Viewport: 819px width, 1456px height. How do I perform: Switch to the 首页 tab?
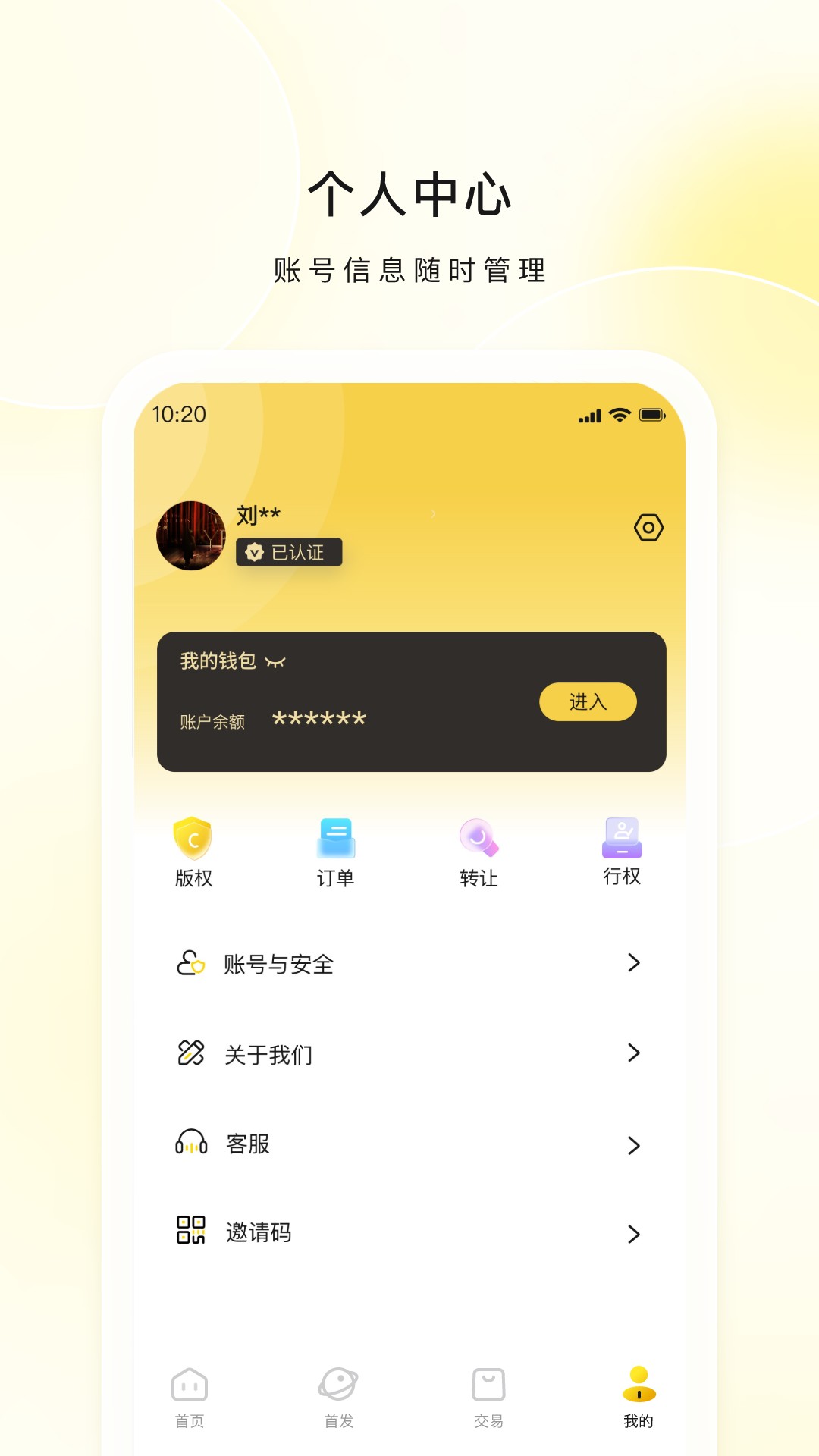point(189,1395)
